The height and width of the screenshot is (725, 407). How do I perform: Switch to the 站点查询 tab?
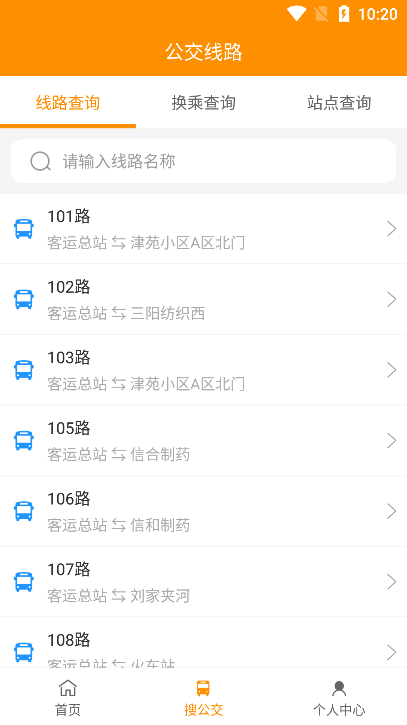[339, 102]
